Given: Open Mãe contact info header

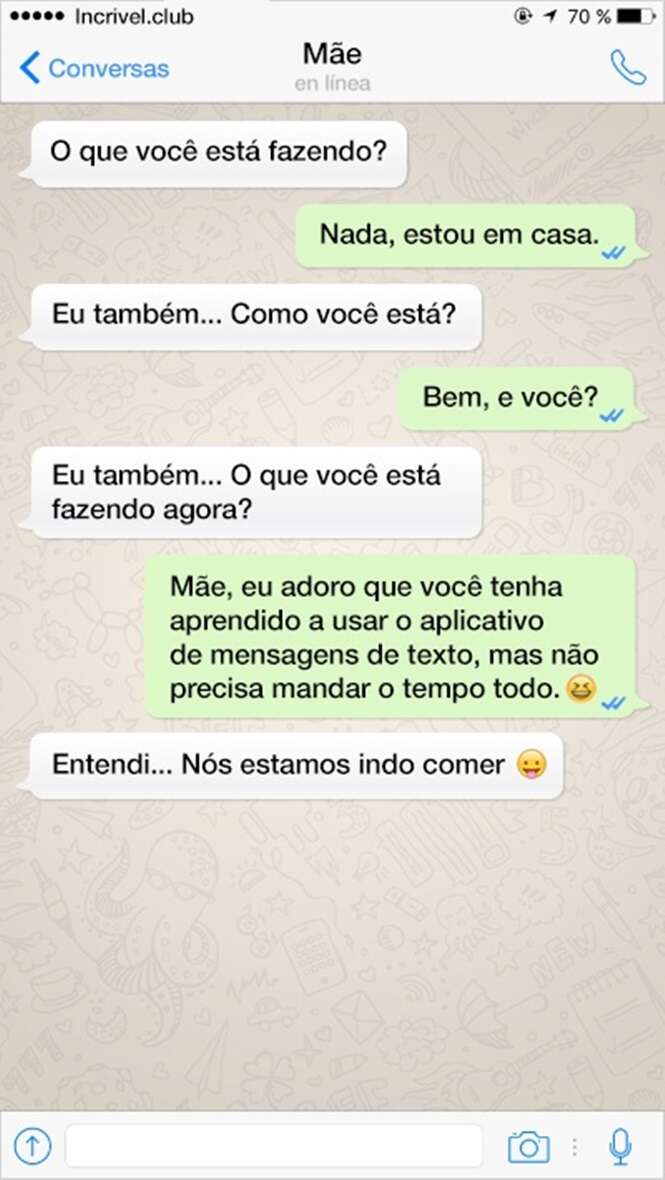Looking at the screenshot, I should pos(332,65).
